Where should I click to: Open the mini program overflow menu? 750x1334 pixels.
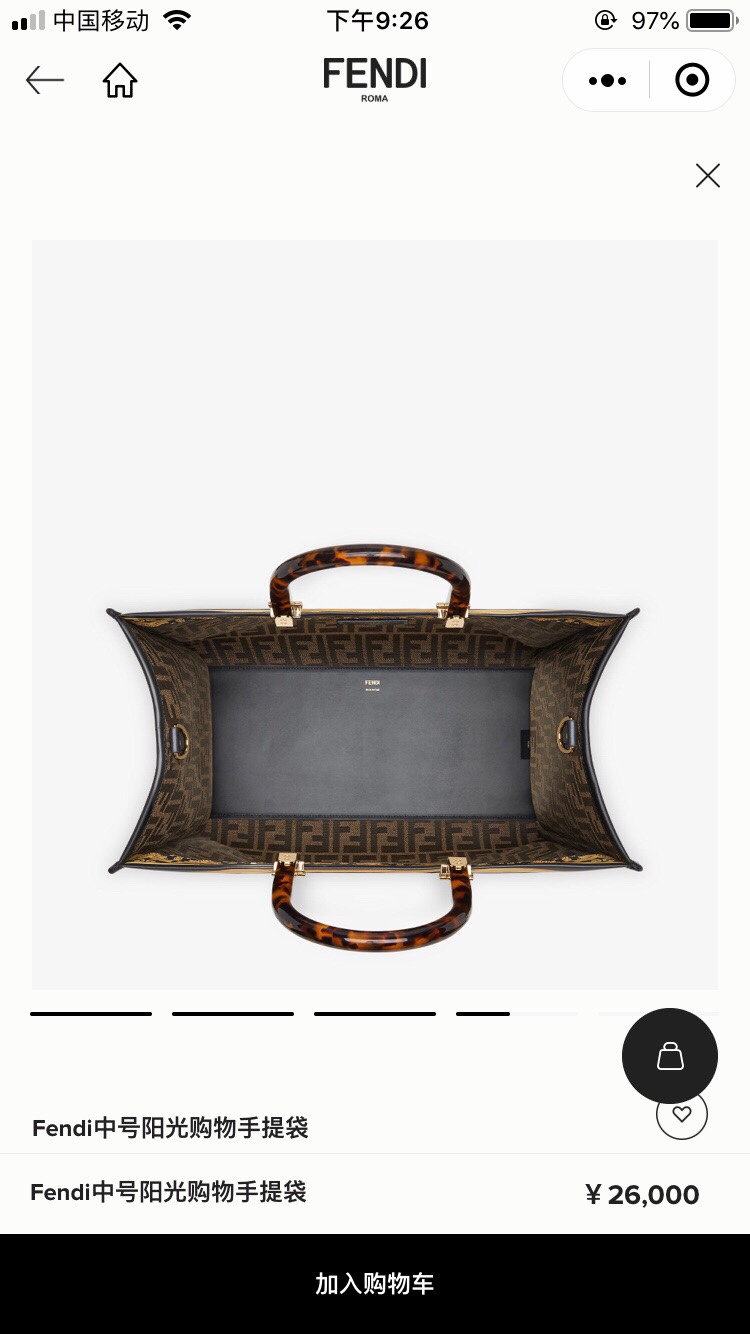(607, 80)
